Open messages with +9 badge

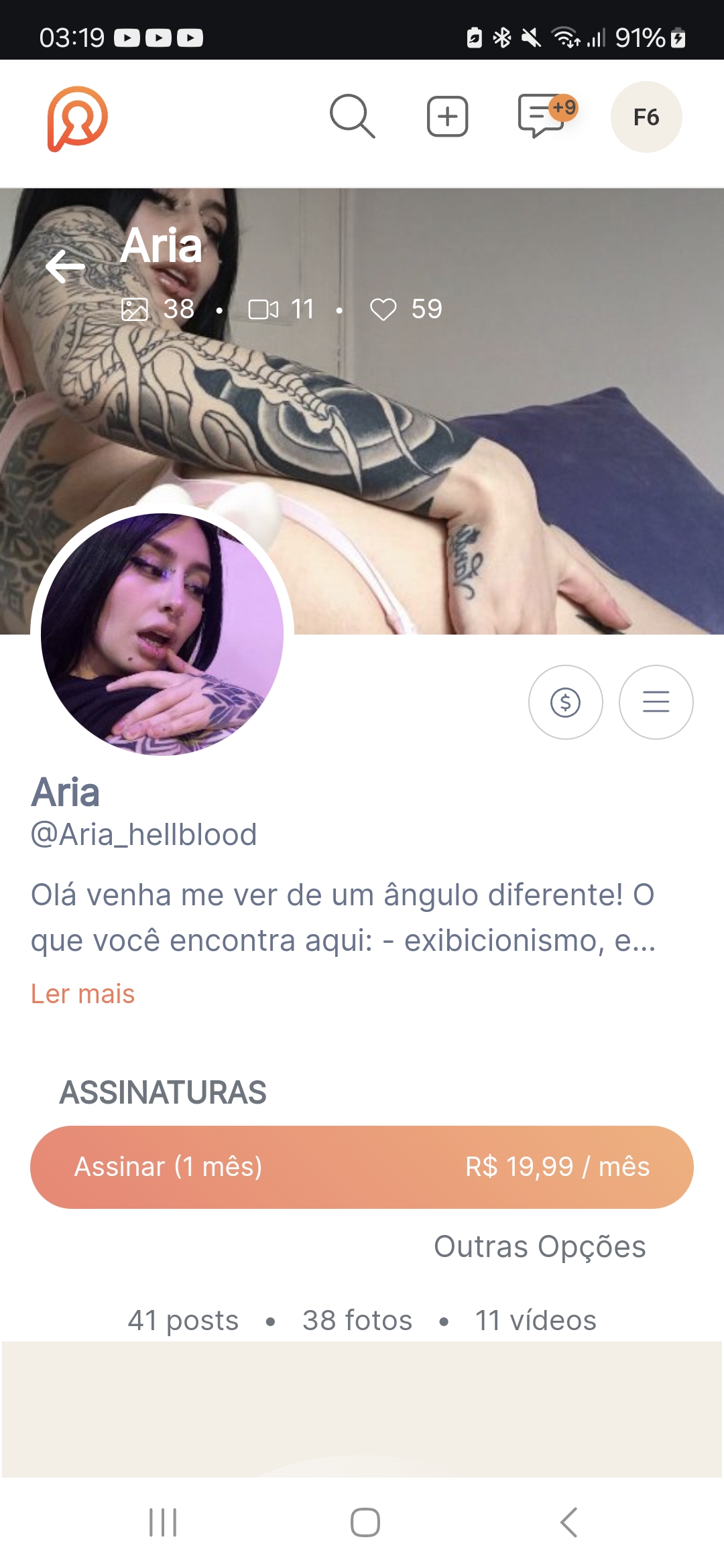[x=542, y=117]
